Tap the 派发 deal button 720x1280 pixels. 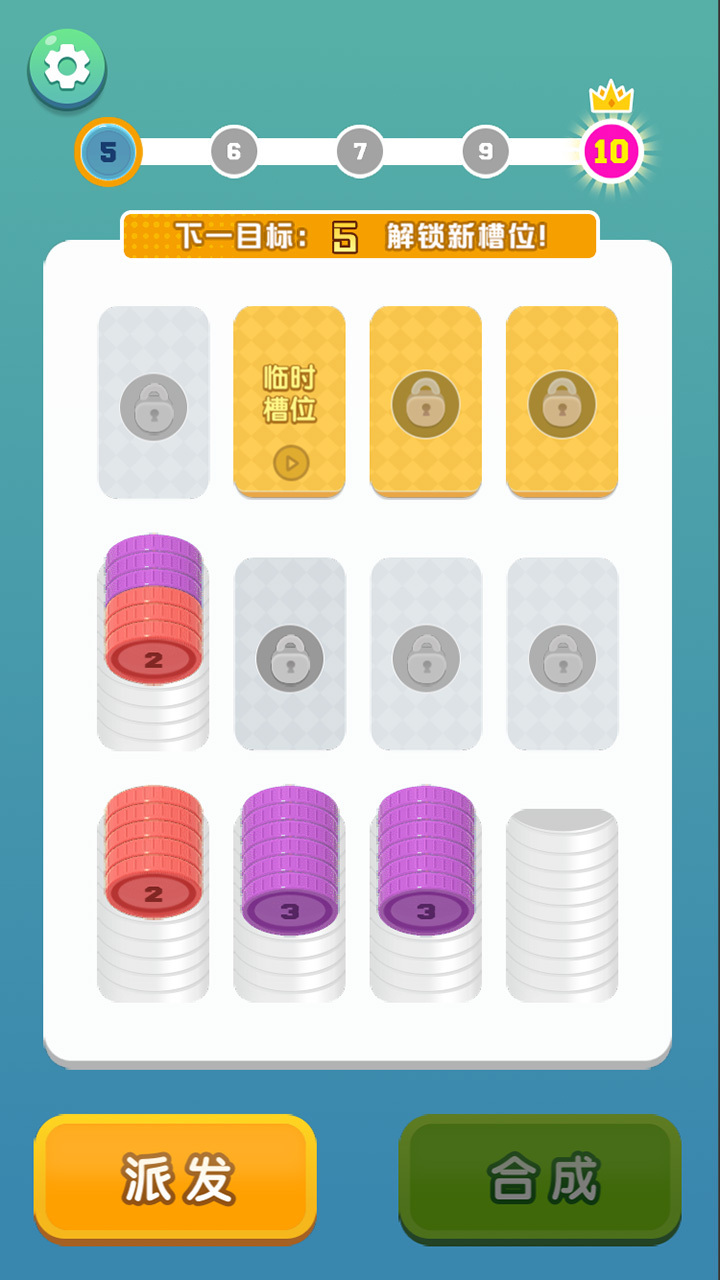click(176, 1177)
